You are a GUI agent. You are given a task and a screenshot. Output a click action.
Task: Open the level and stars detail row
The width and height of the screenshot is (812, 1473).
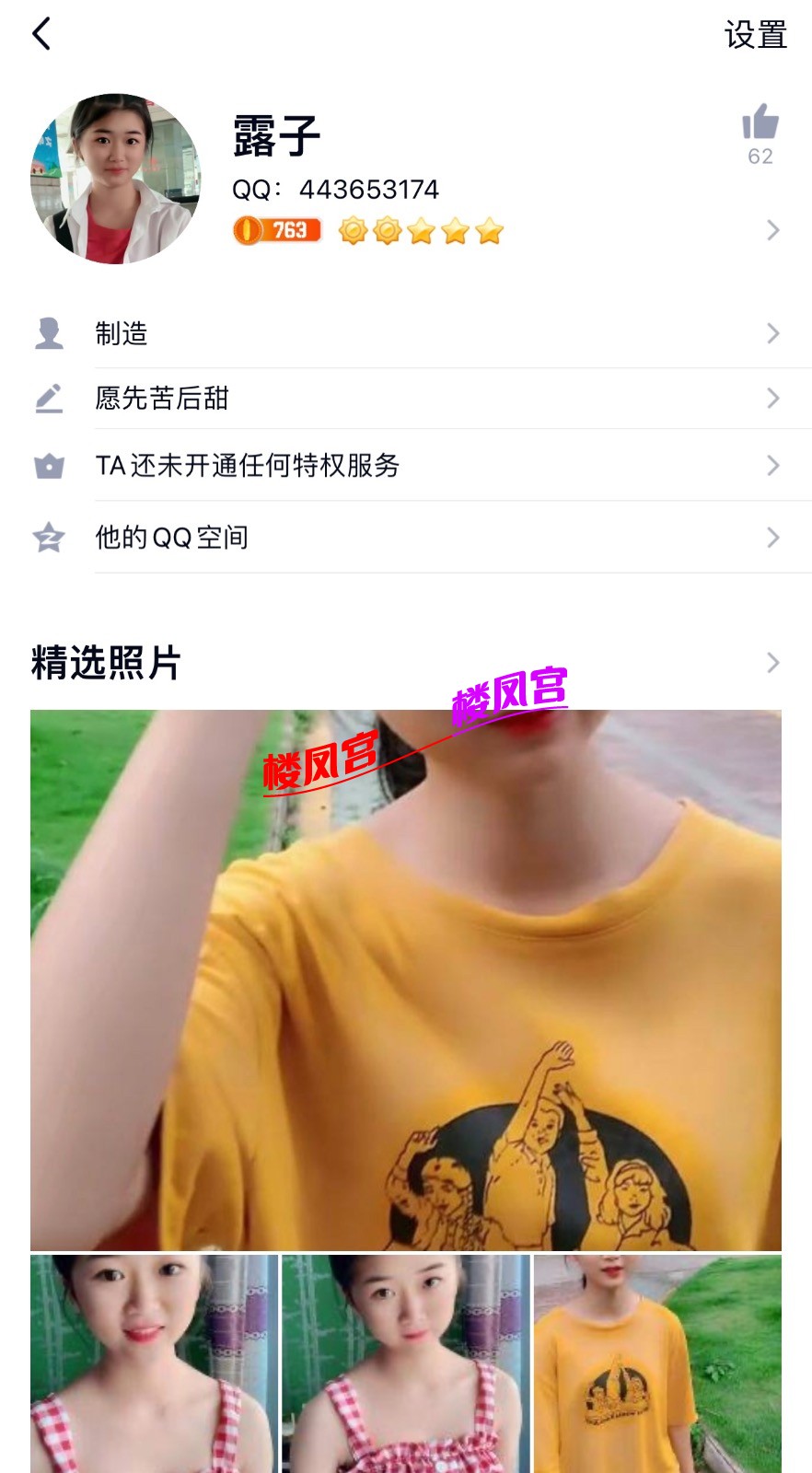coord(773,230)
